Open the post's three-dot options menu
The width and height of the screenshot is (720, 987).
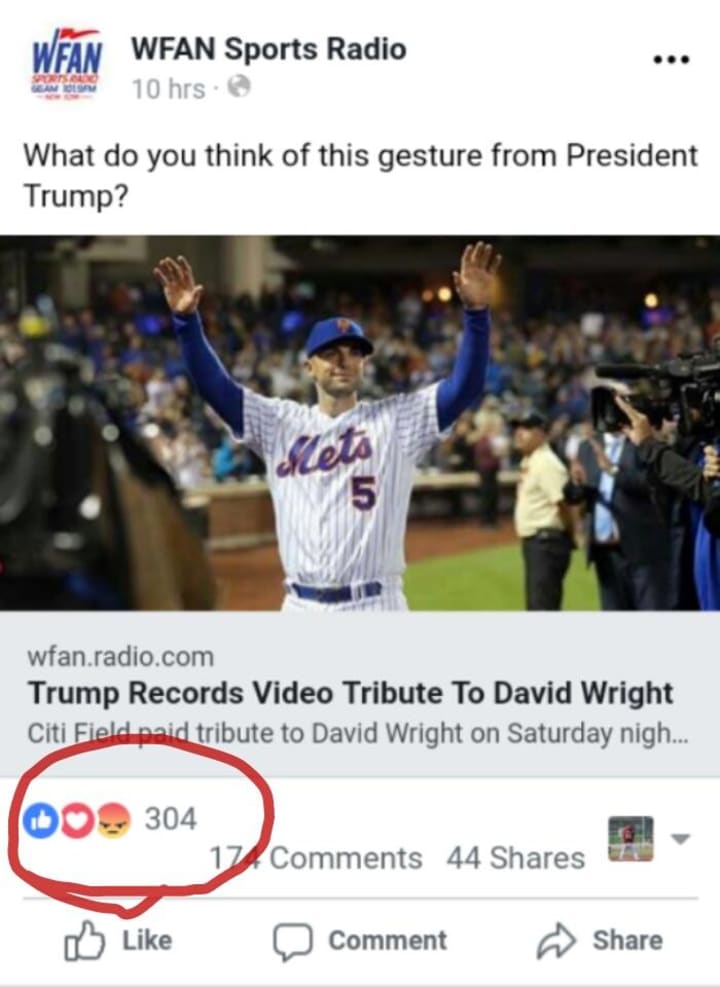click(x=670, y=60)
